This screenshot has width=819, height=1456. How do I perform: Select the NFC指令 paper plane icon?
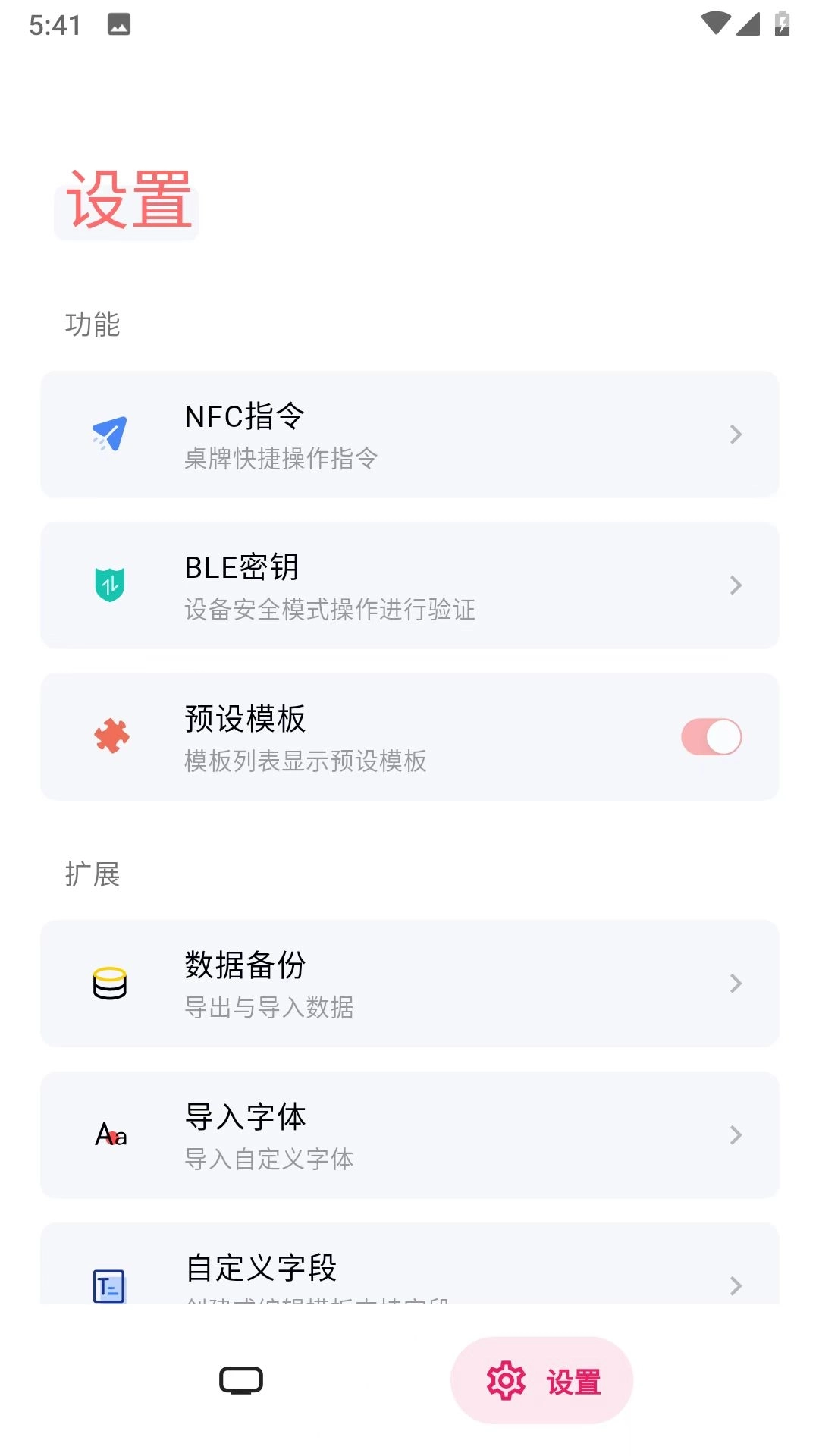pyautogui.click(x=111, y=434)
